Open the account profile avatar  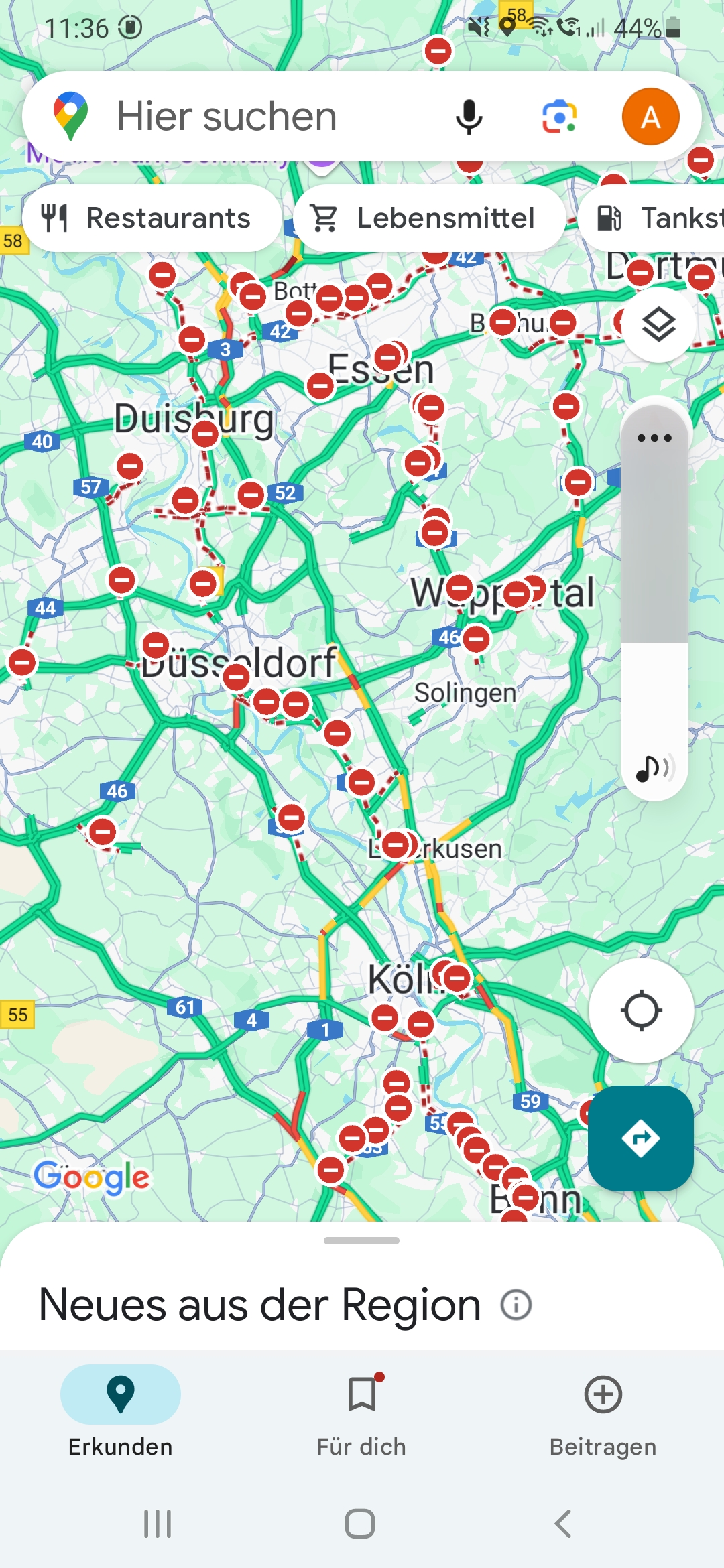(650, 117)
